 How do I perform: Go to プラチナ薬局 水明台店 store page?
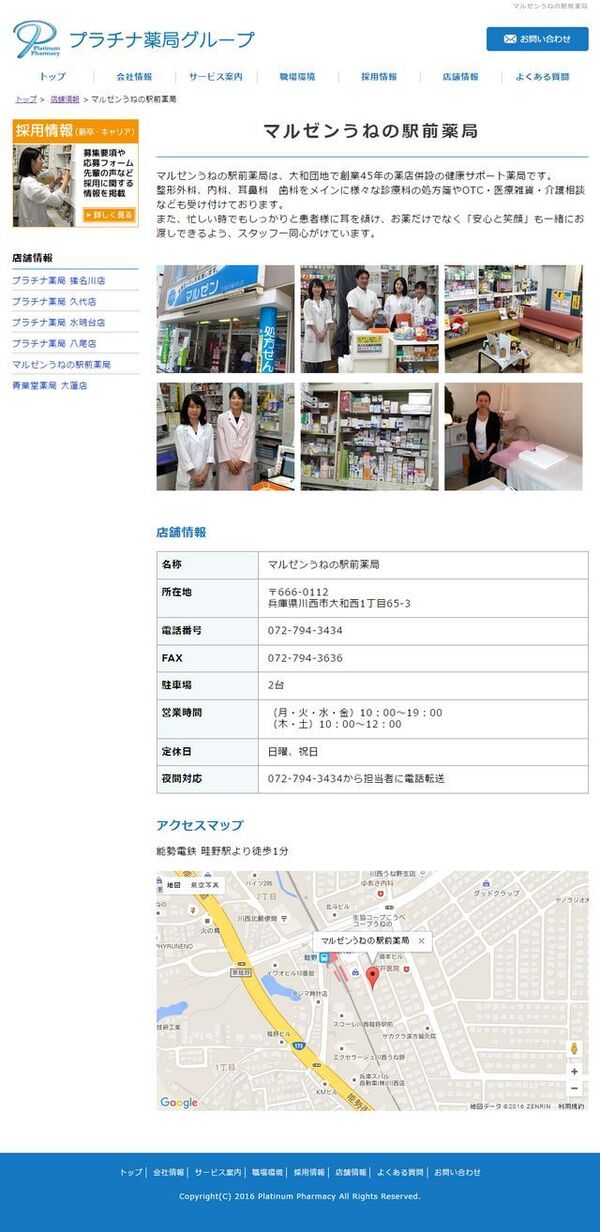coord(59,323)
